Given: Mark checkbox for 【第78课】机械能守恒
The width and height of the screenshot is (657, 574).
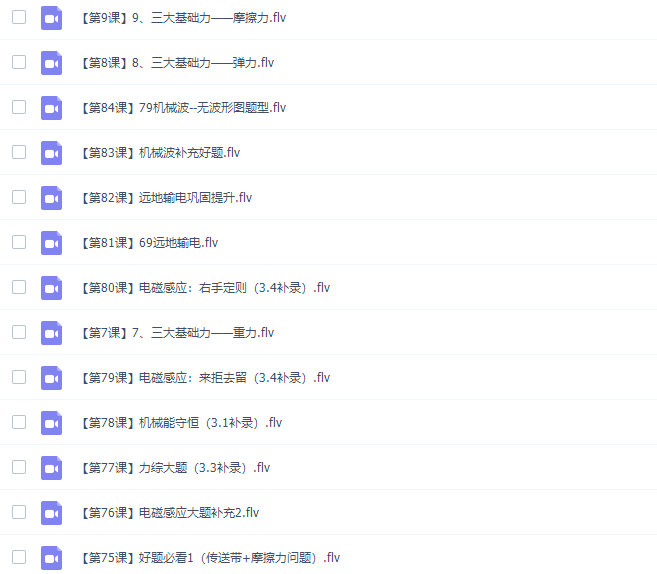Looking at the screenshot, I should (19, 422).
